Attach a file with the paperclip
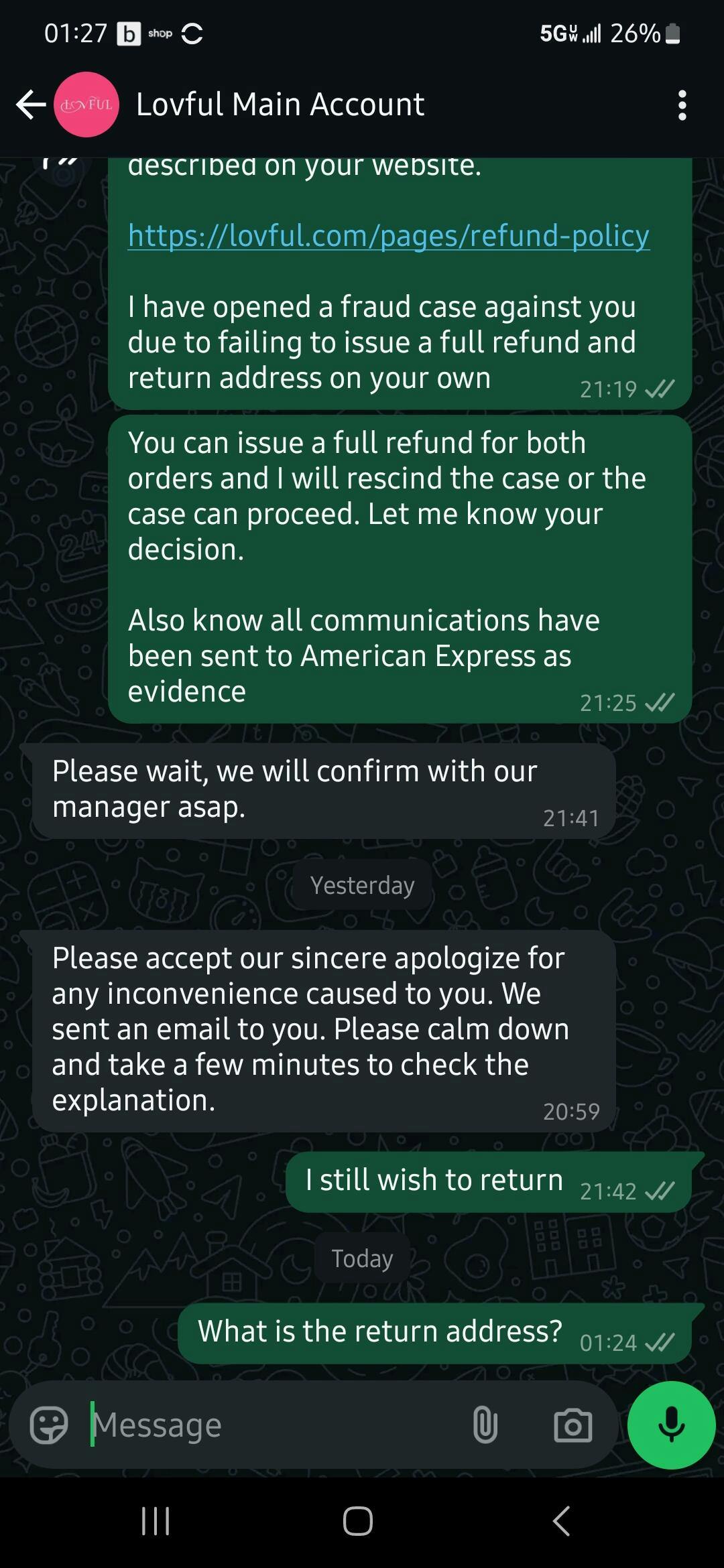The image size is (724, 1568). [x=485, y=1425]
